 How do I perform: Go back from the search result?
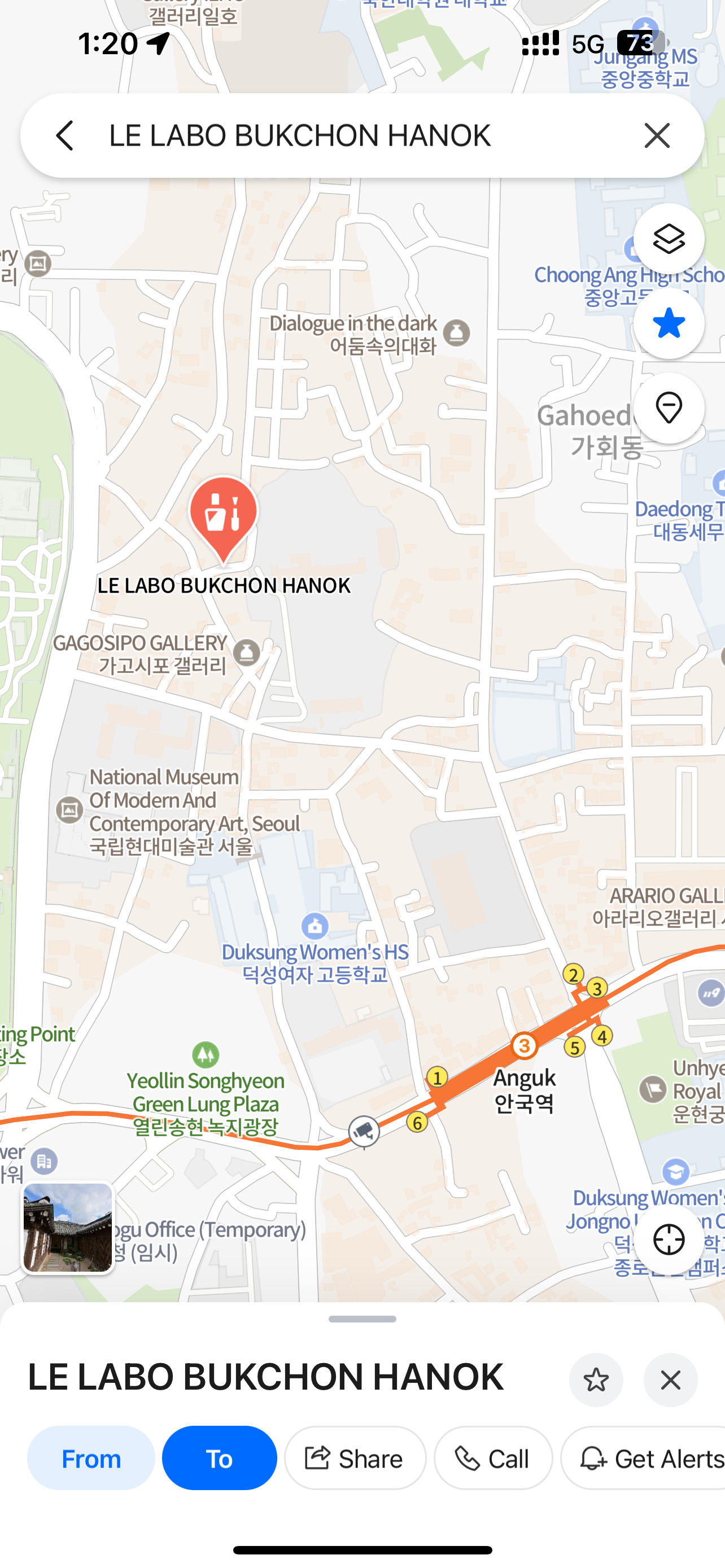point(65,135)
